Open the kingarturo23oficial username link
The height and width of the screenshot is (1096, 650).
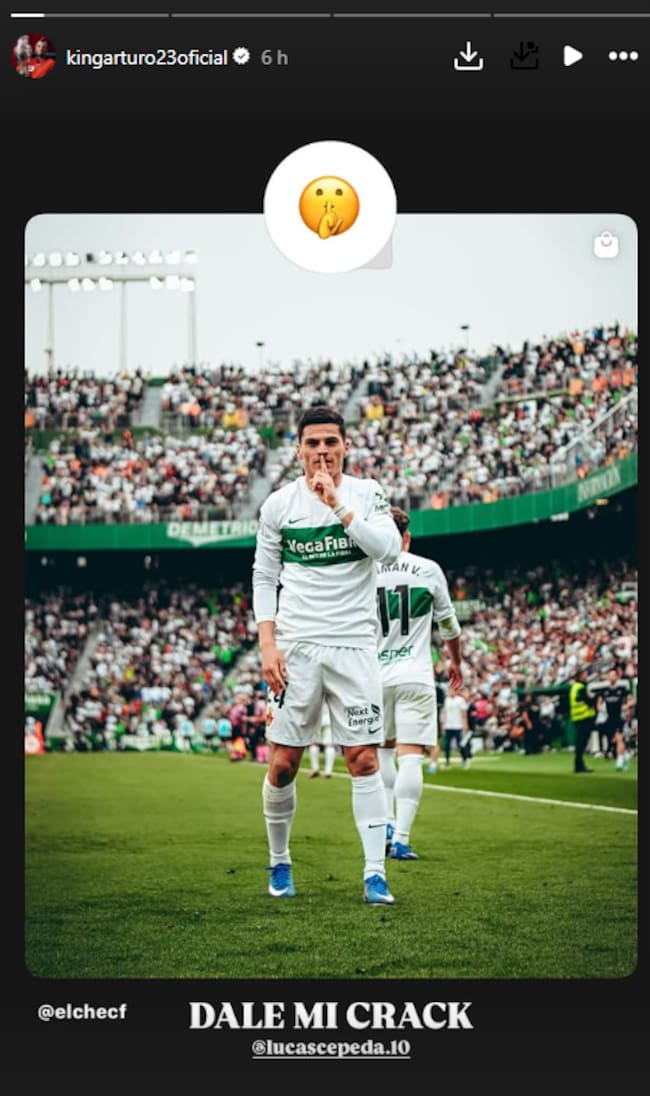146,57
